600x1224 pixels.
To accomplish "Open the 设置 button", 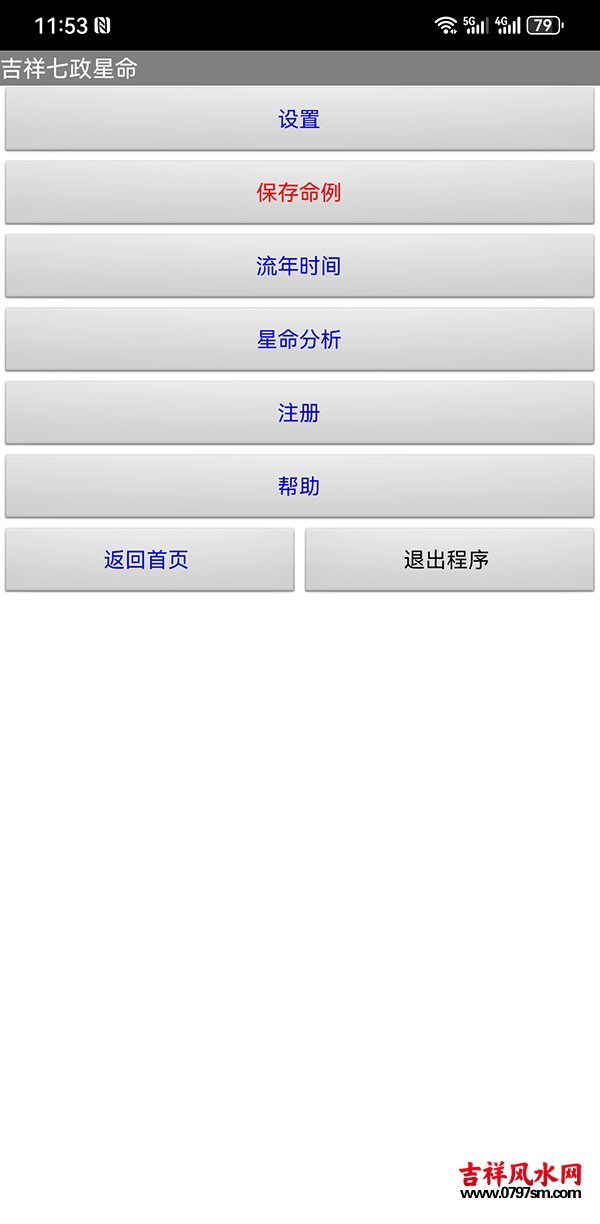I will (x=299, y=119).
